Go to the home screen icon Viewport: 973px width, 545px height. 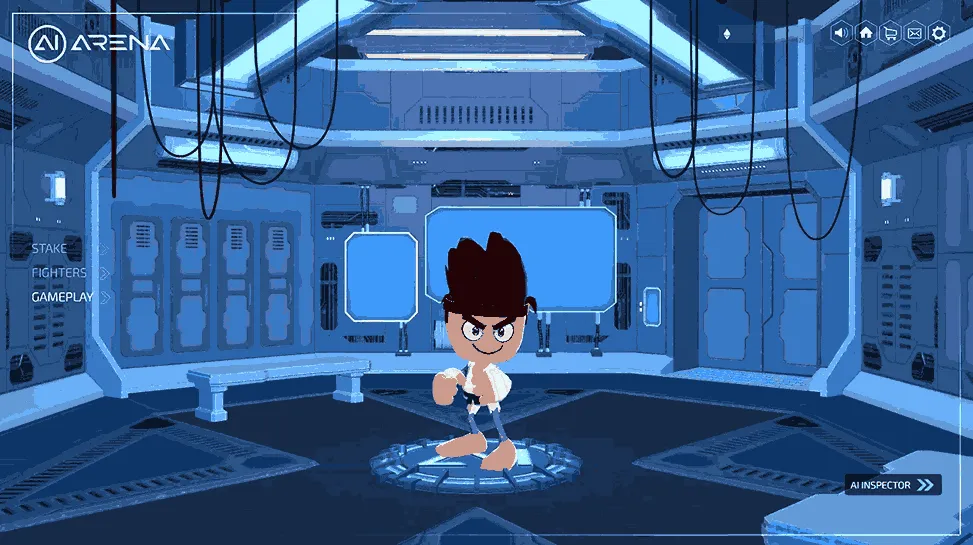pos(866,33)
